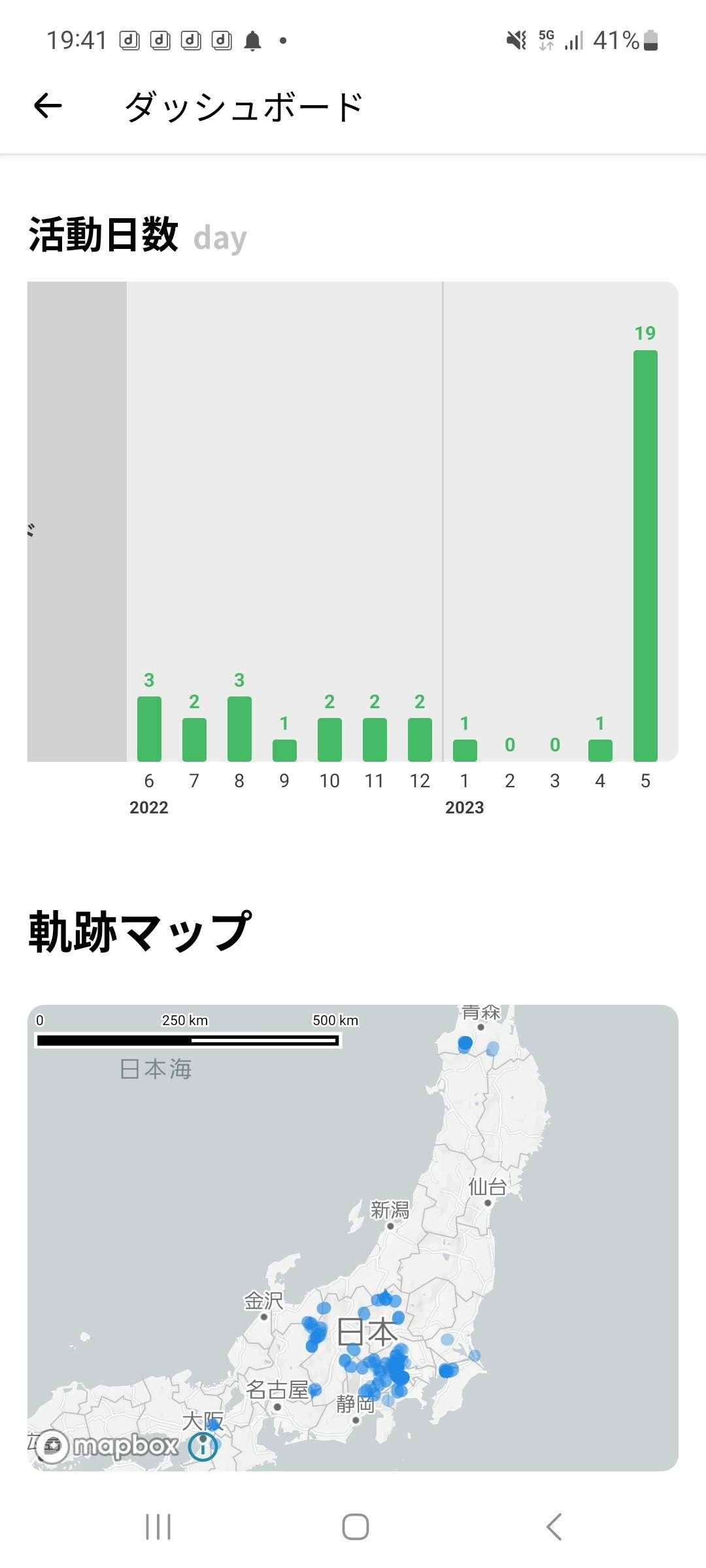706x1568 pixels.
Task: Open the recent apps view
Action: pyautogui.click(x=158, y=1527)
